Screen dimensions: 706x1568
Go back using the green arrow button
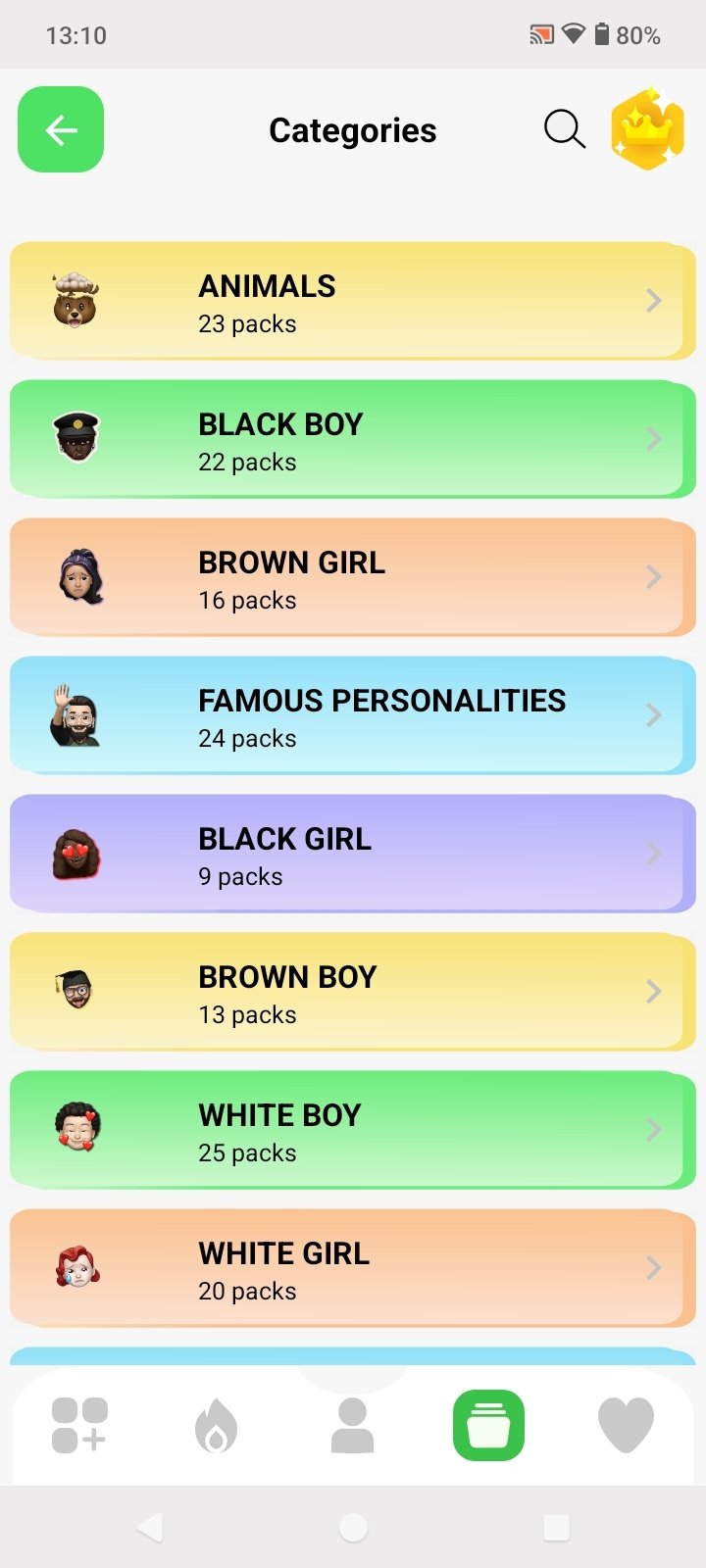tap(61, 129)
